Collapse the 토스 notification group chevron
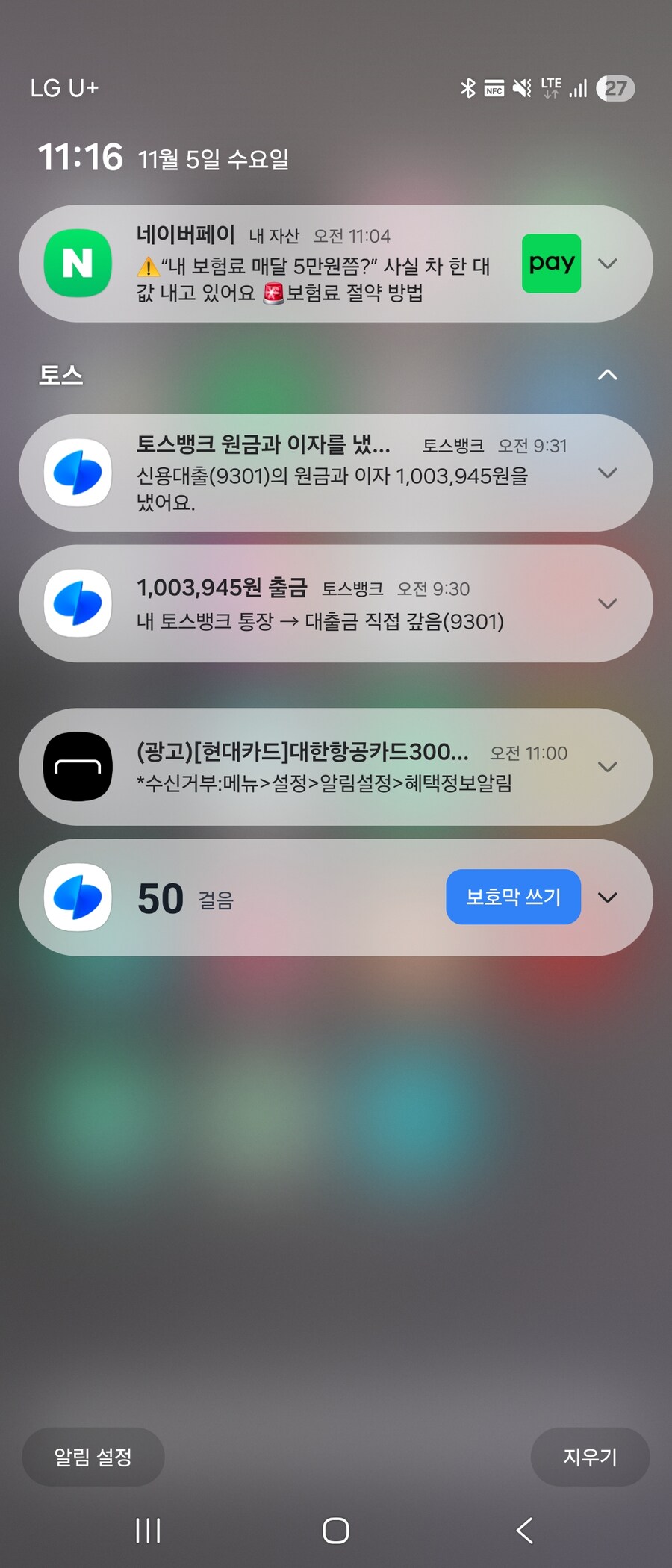The width and height of the screenshot is (672, 1568). (609, 375)
